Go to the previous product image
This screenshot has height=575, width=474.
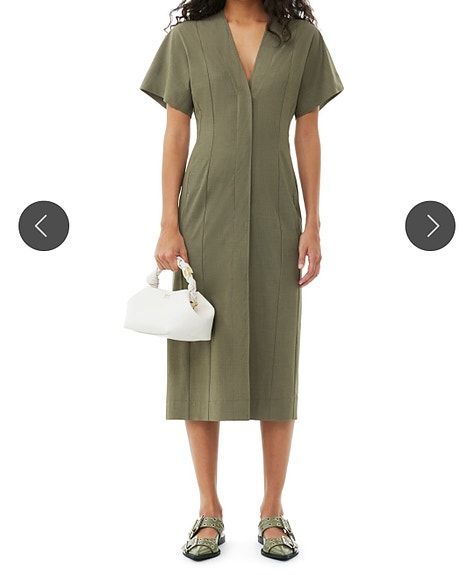(x=44, y=226)
